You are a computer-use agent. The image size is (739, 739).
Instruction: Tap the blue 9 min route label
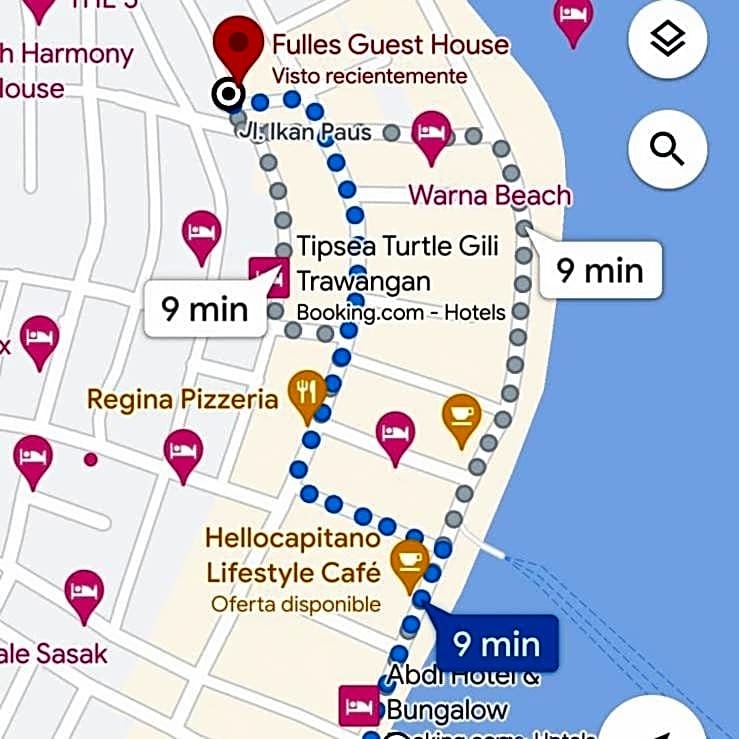tap(496, 643)
